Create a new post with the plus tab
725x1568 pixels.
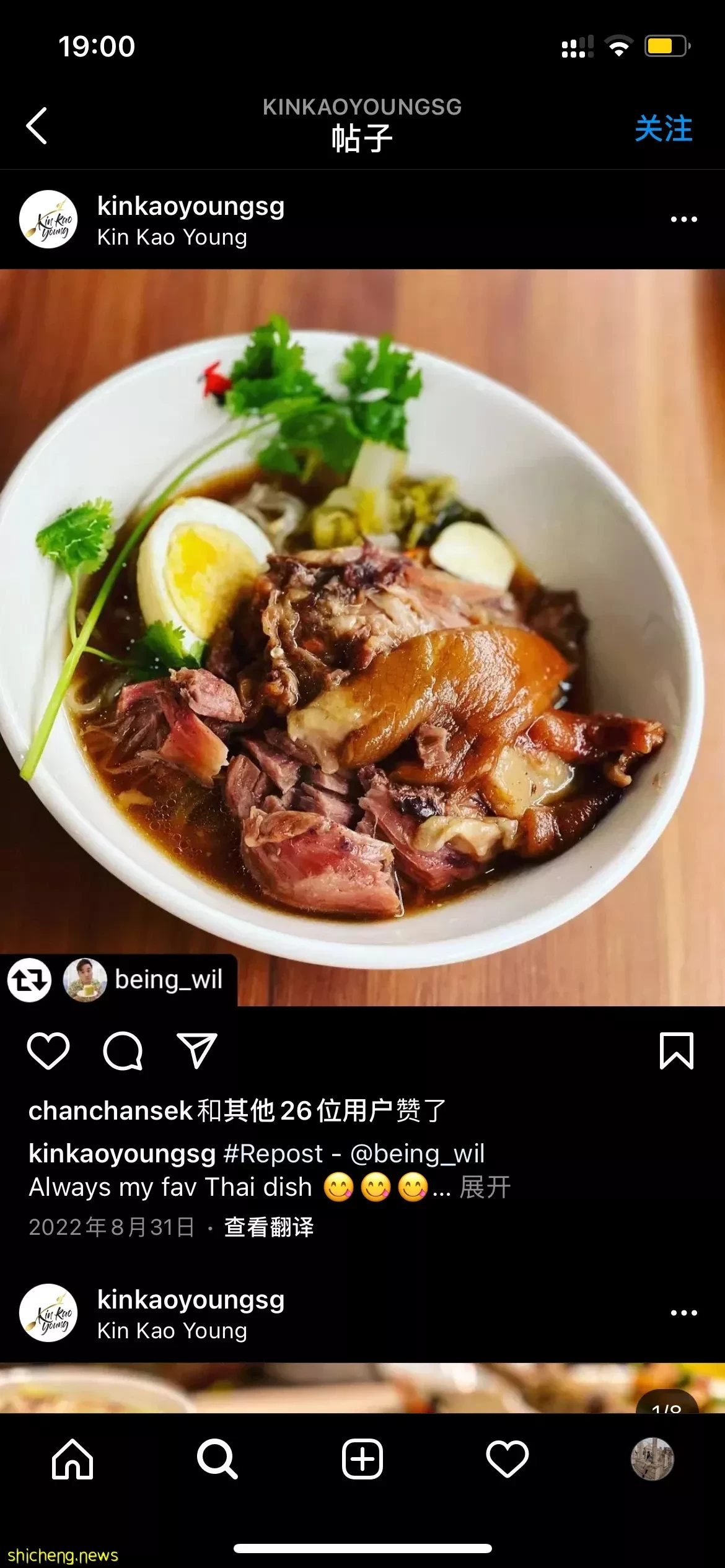point(362,1459)
